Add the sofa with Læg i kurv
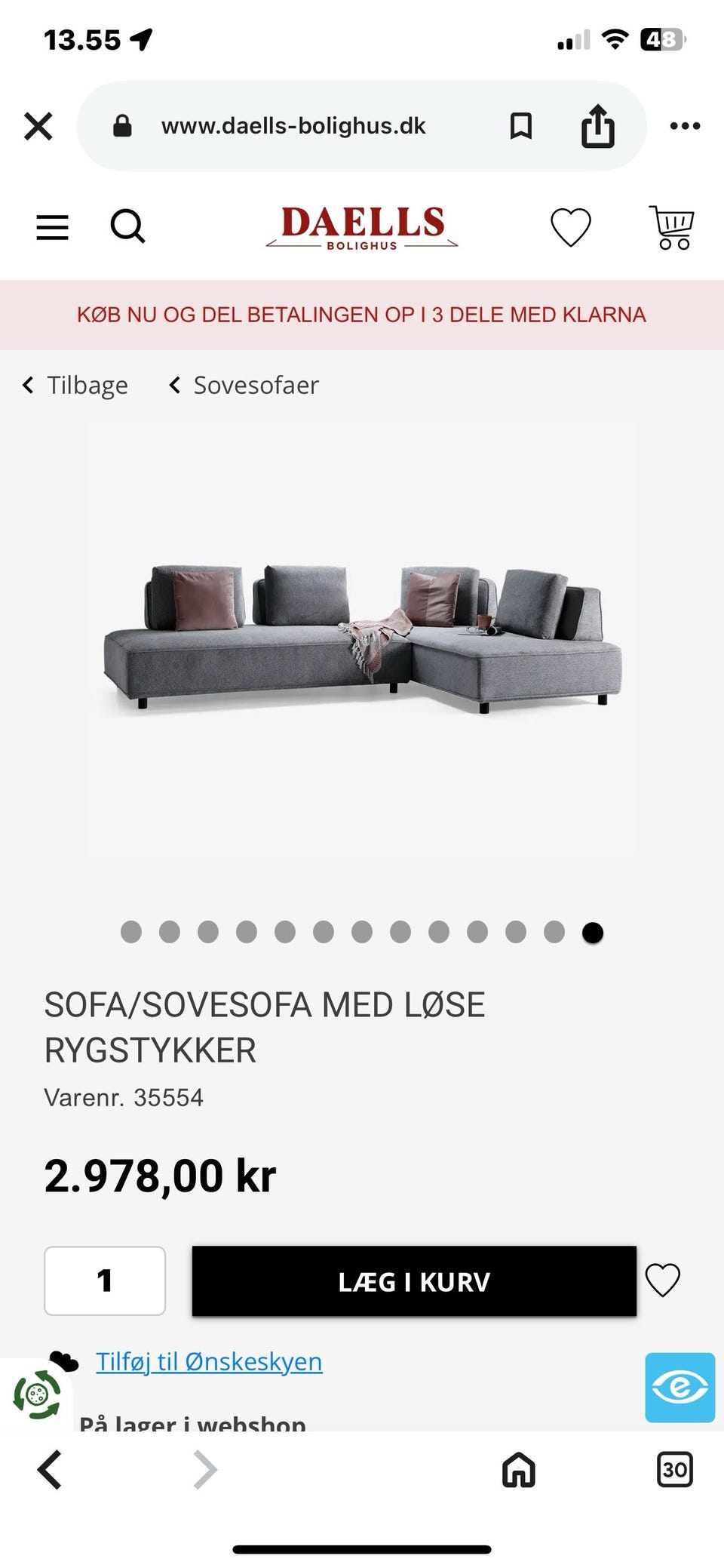Screen dimensions: 724x1568 (414, 1281)
